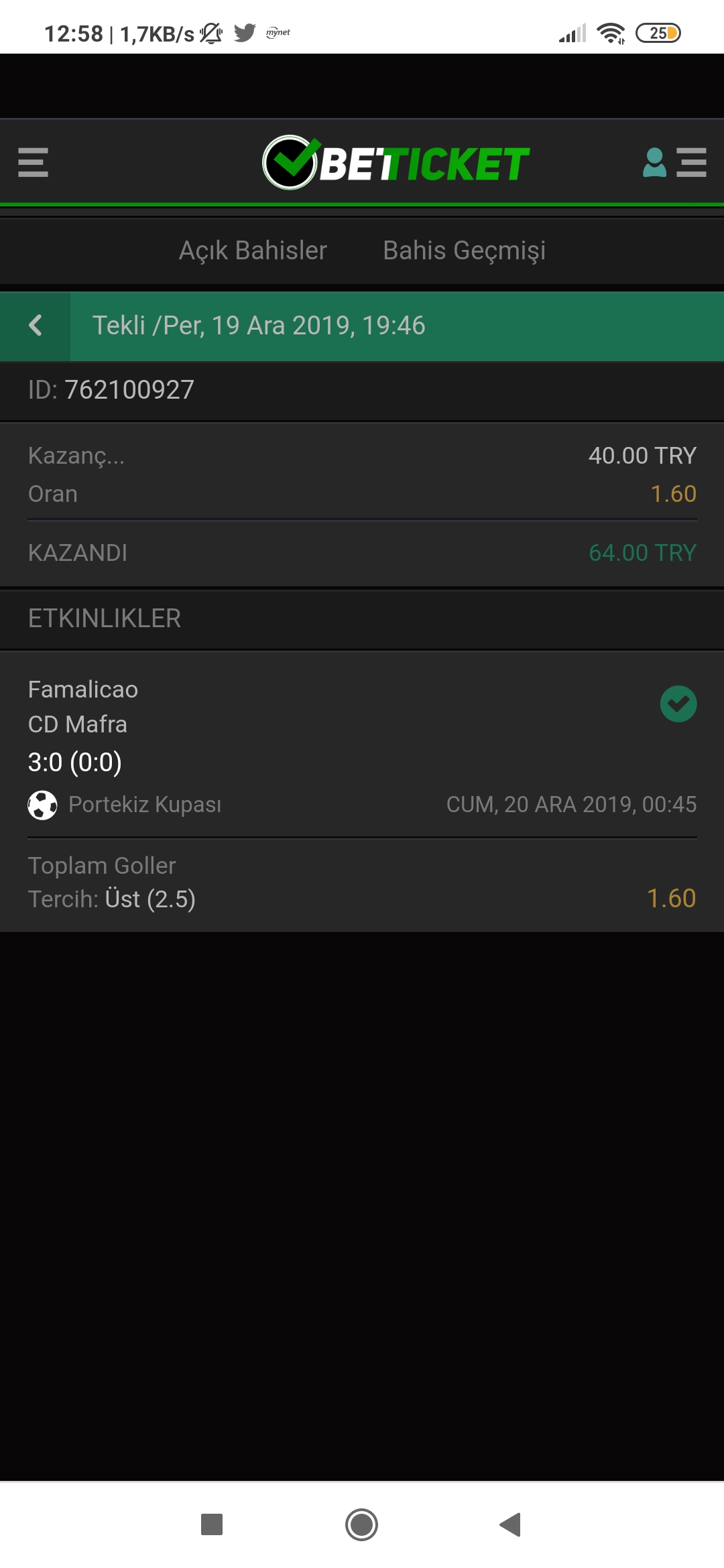This screenshot has height=1568, width=724.
Task: Switch to the Bahis Geçmişi tab
Action: coord(464,251)
